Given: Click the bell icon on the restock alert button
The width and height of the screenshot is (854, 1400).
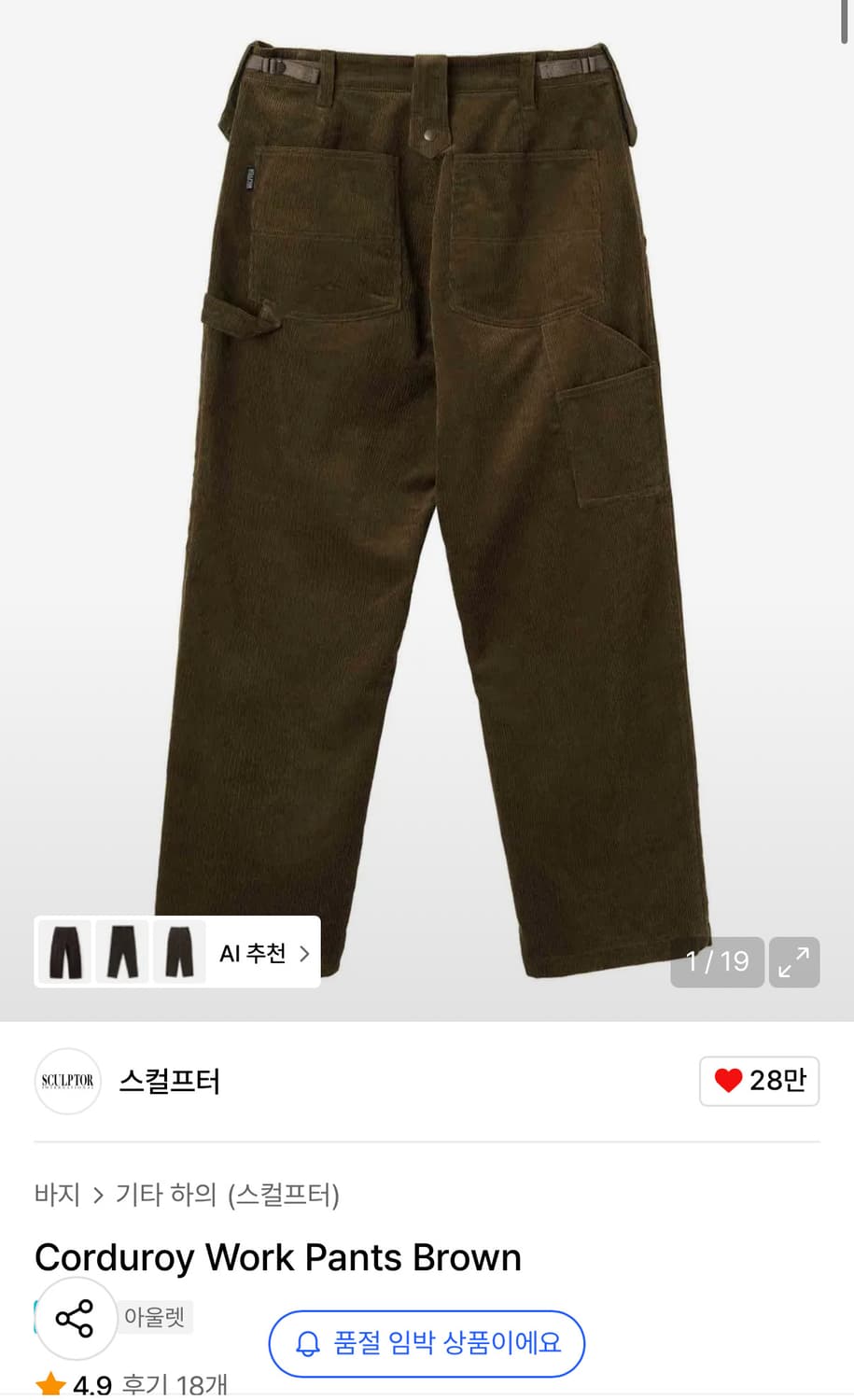Looking at the screenshot, I should point(308,1344).
